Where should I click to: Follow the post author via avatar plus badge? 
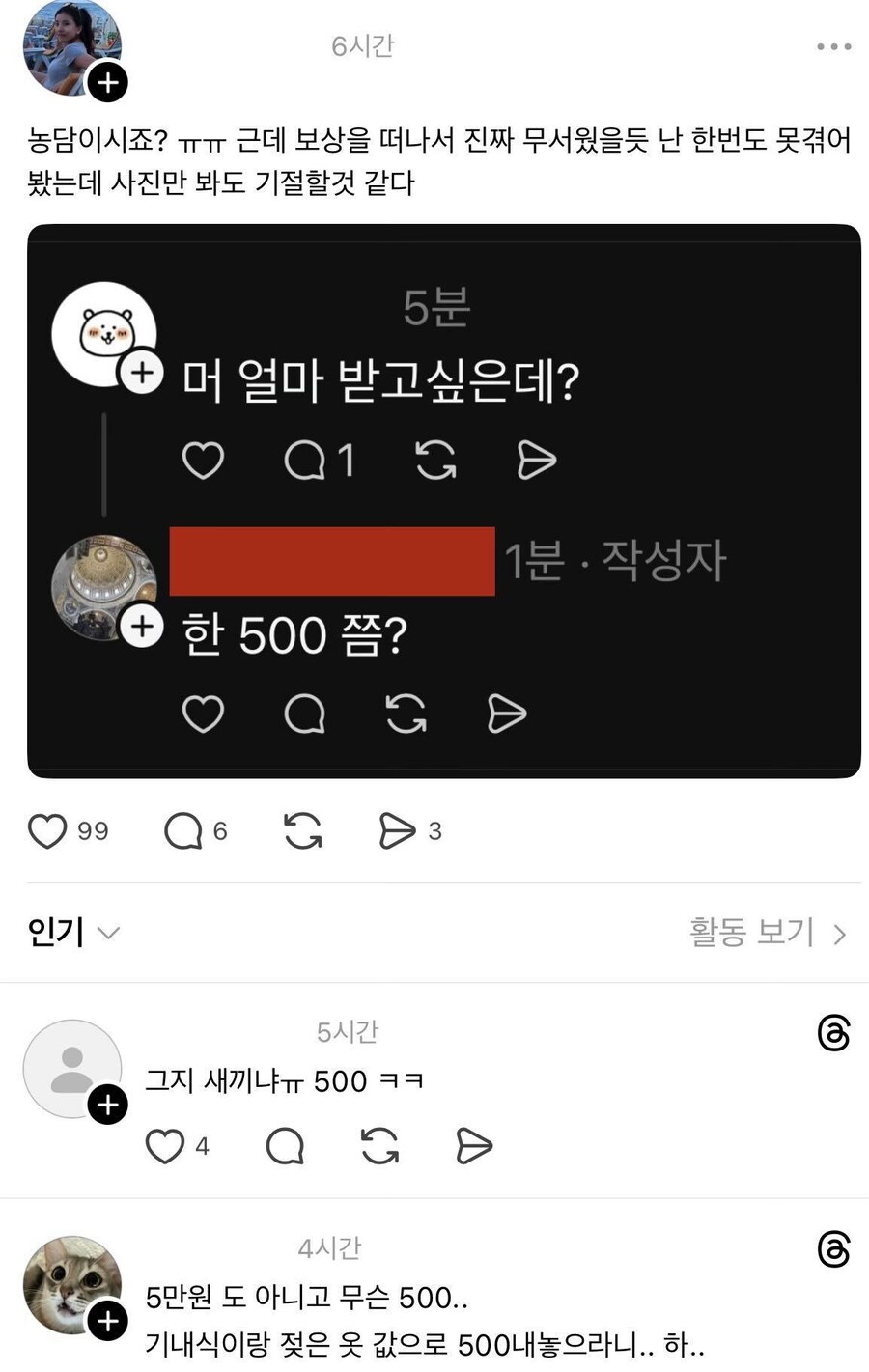(x=107, y=83)
